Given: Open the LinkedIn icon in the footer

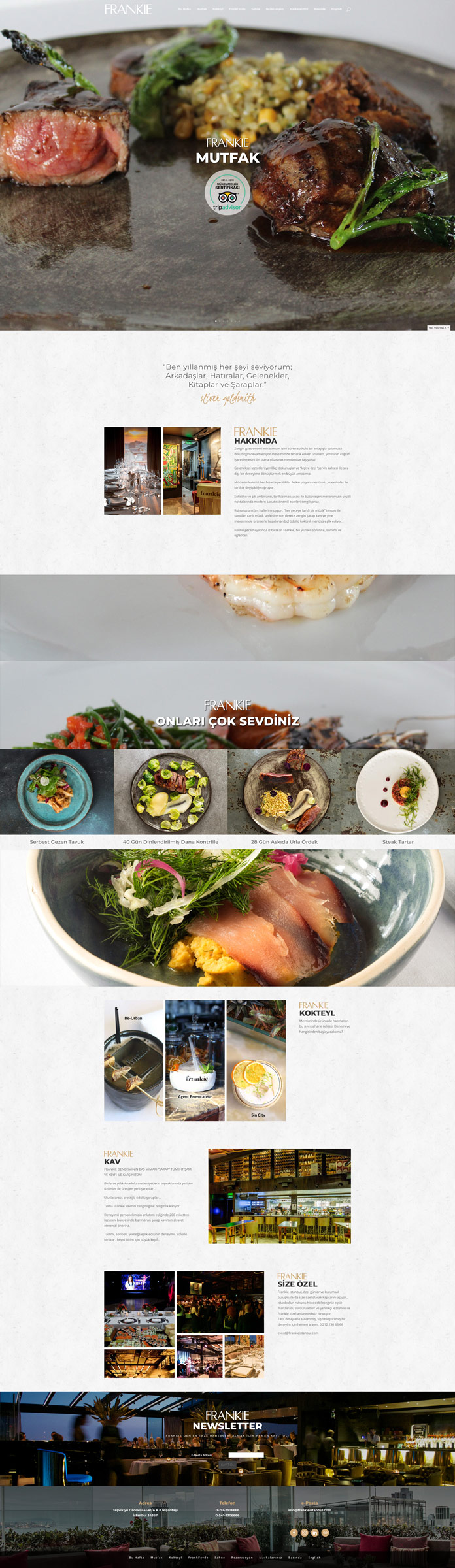Looking at the screenshot, I should pos(314,1532).
